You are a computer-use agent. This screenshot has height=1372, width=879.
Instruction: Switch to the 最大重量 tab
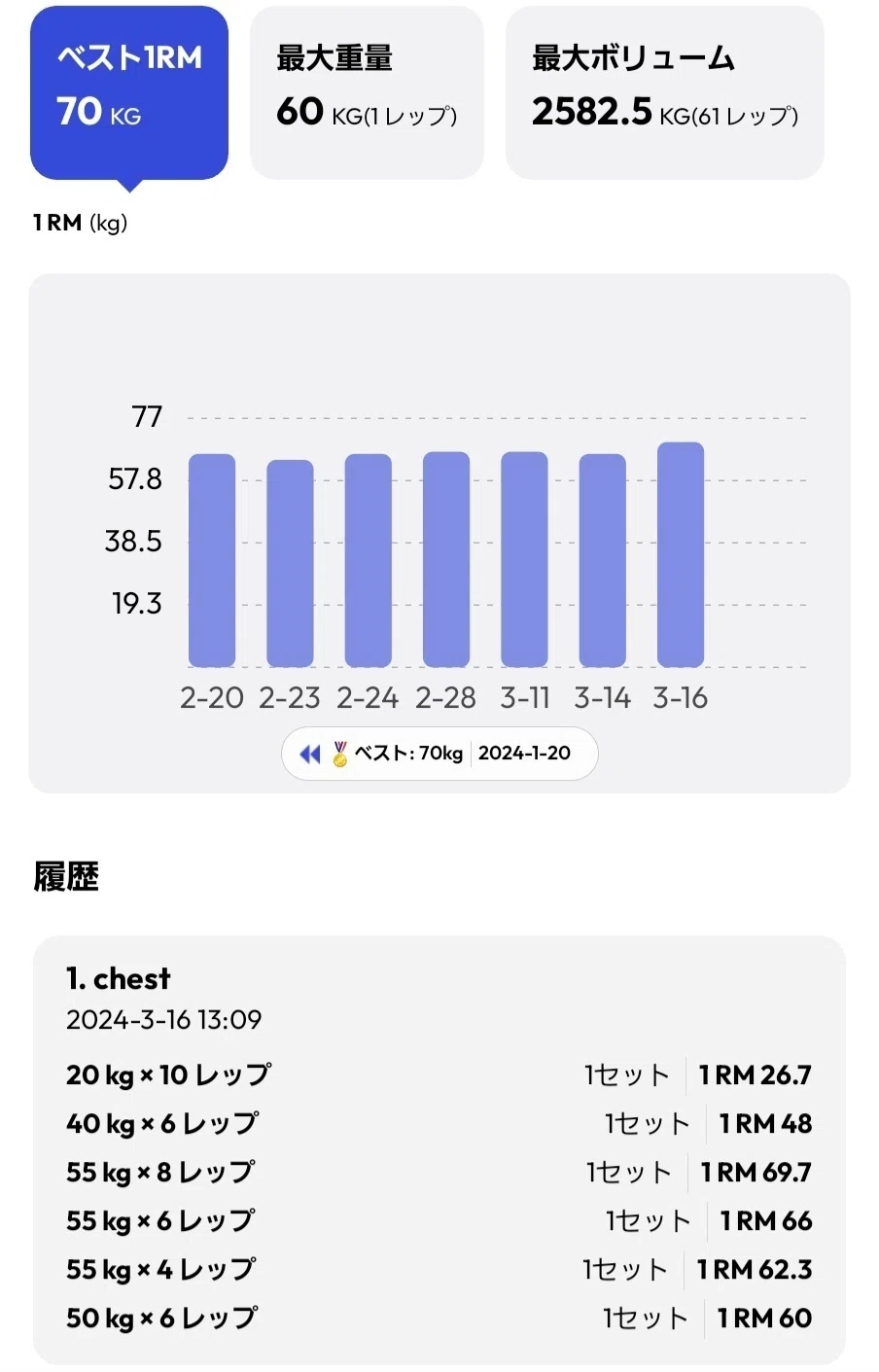tap(367, 93)
